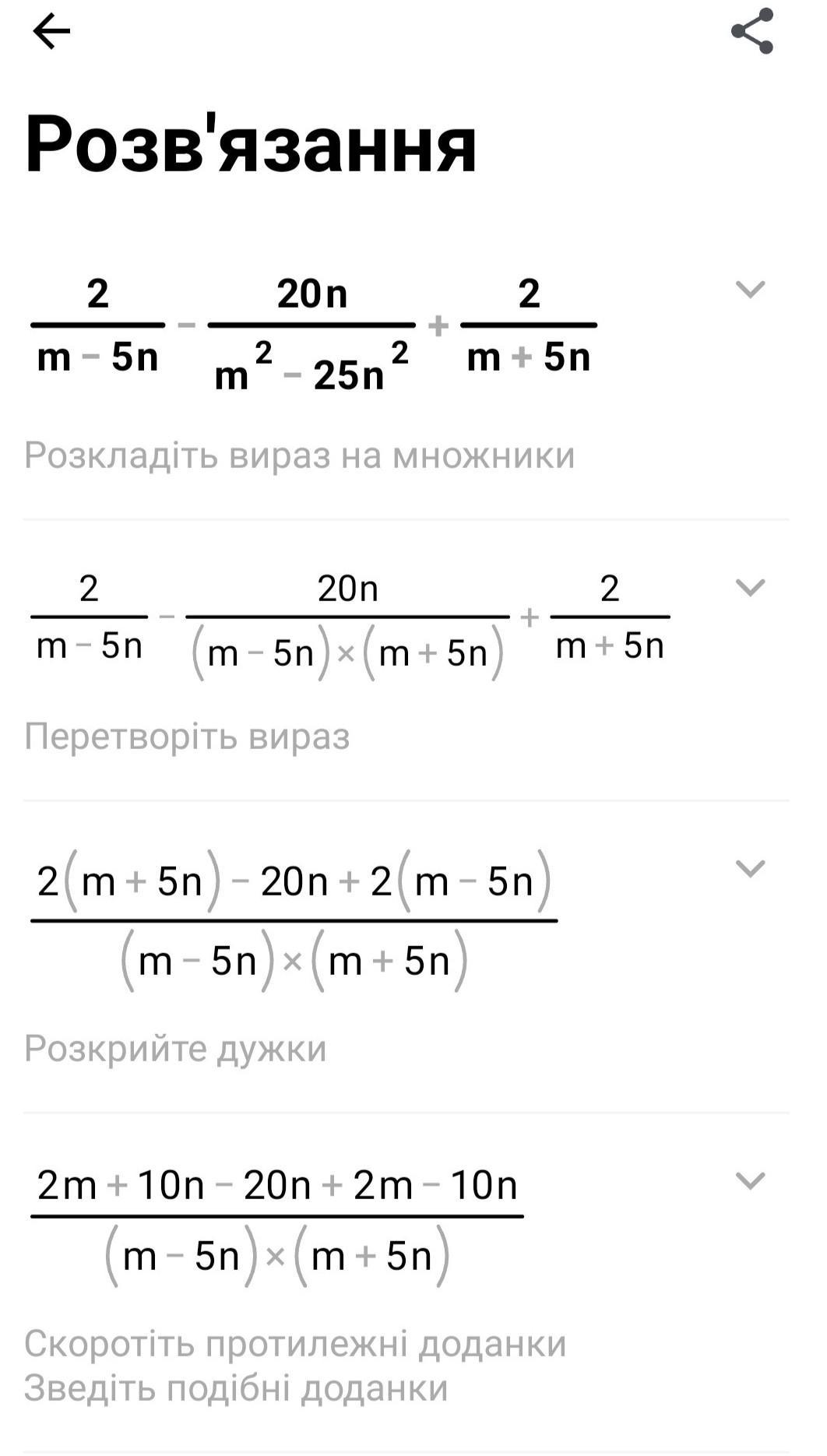Expand the step with m² − 25n² denominator
The image size is (827, 1456).
751,290
